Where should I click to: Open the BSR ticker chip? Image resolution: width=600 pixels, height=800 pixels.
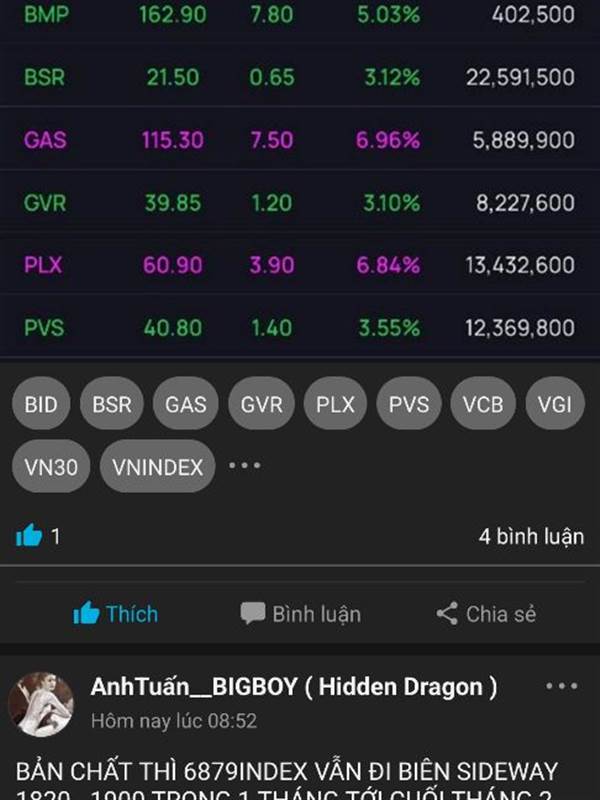[x=112, y=405]
